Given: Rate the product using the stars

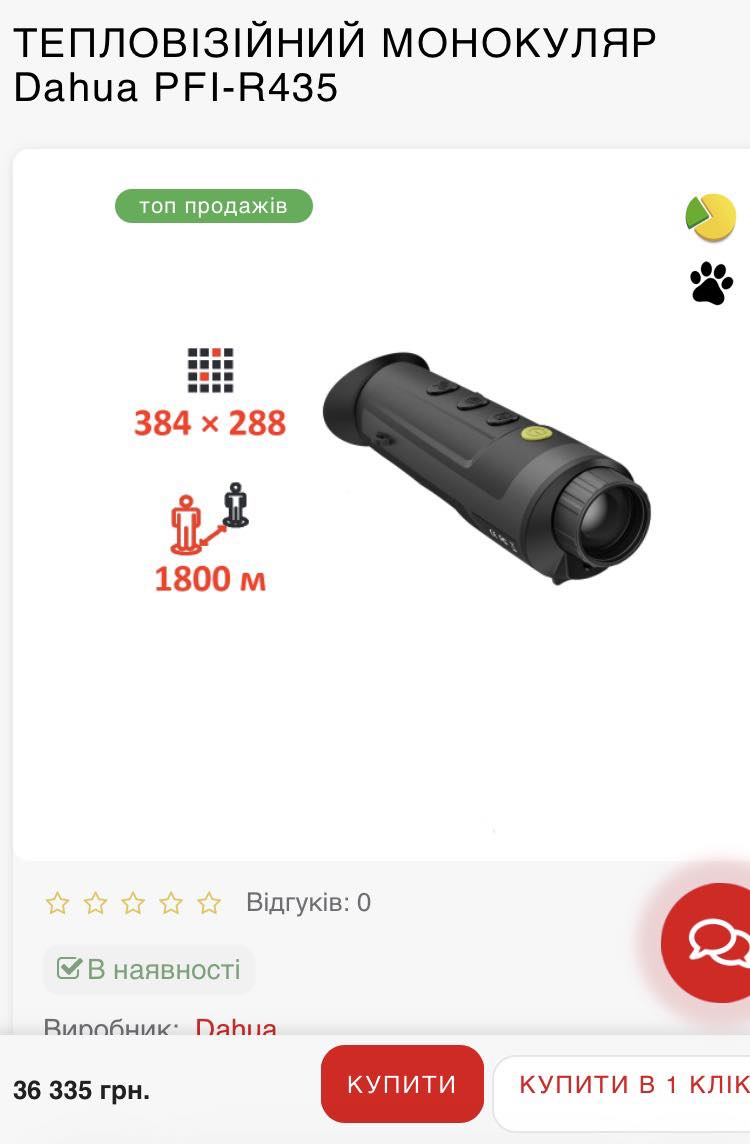Looking at the screenshot, I should click(x=133, y=904).
